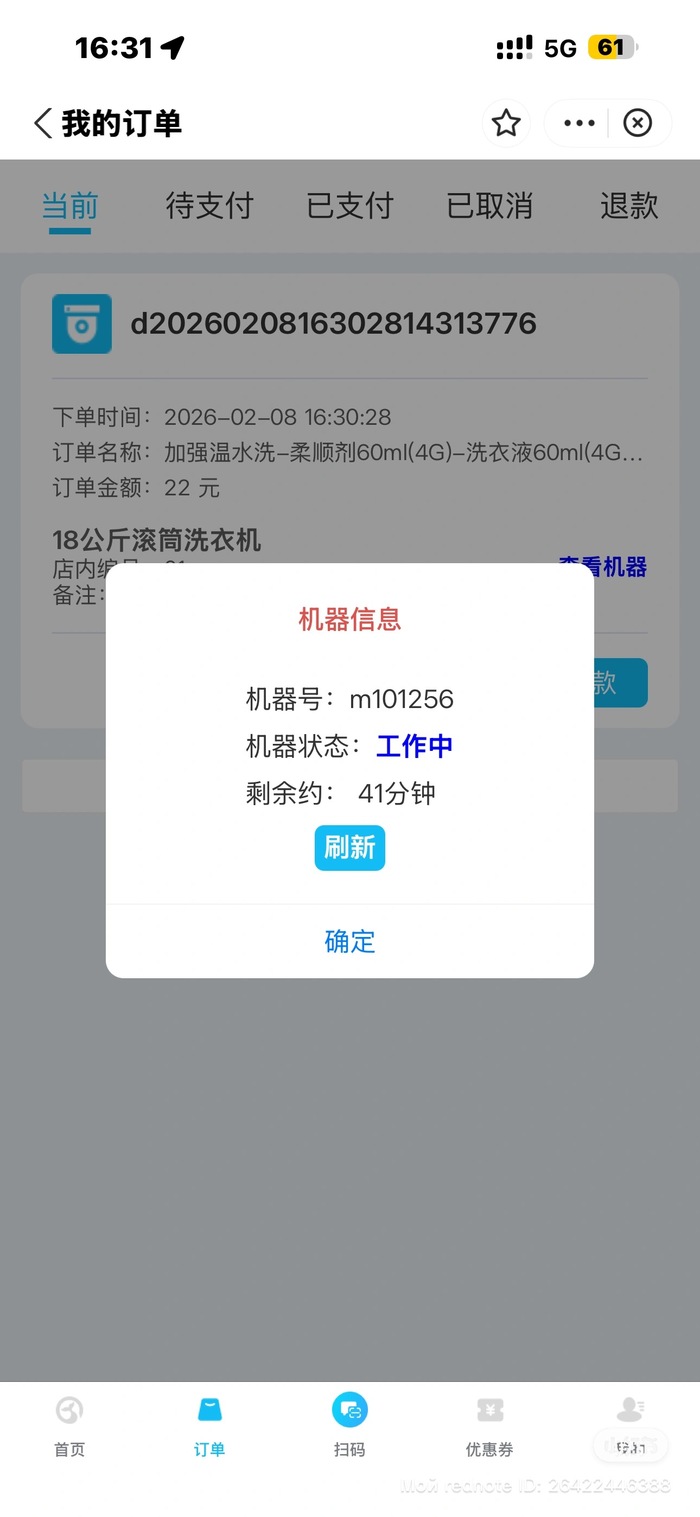This screenshot has width=700, height=1517.
Task: Switch to the 退款 tab
Action: (629, 206)
